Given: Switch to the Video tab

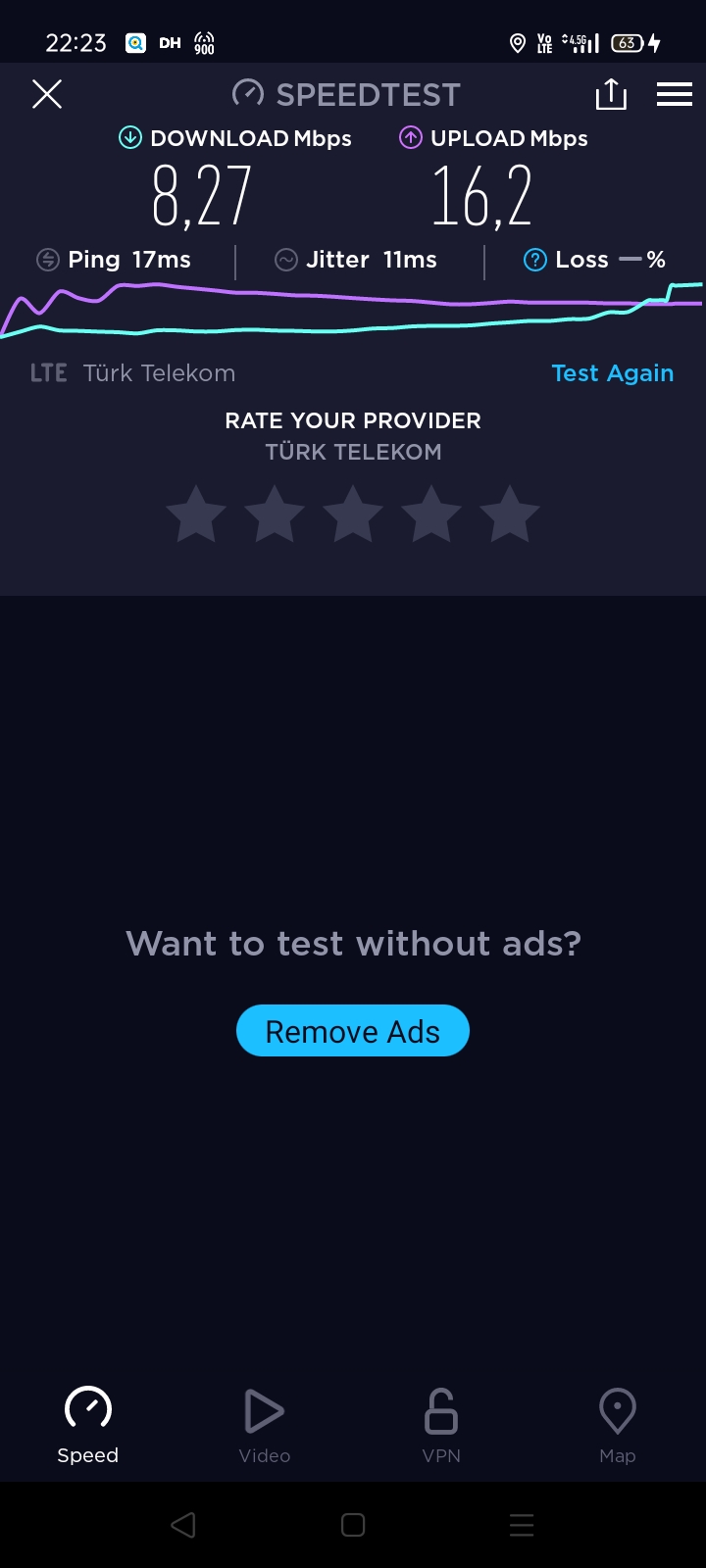Looking at the screenshot, I should [265, 1426].
